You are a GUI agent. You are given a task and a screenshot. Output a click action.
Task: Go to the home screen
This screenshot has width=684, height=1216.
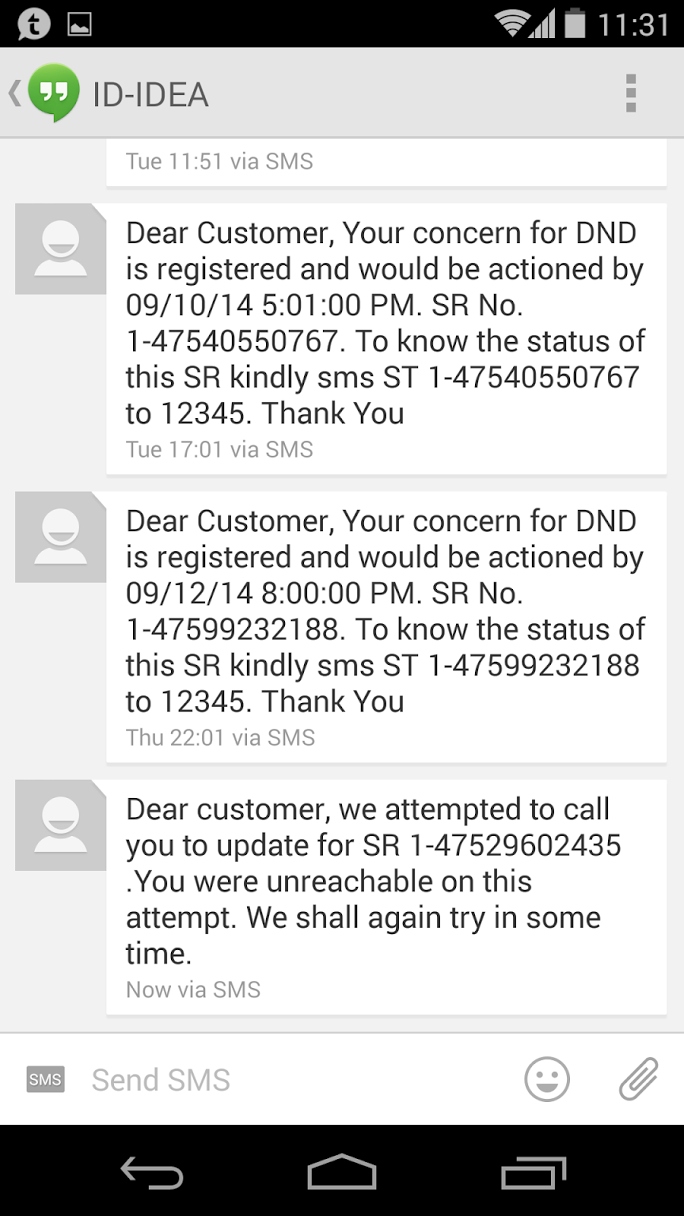pos(341,1172)
